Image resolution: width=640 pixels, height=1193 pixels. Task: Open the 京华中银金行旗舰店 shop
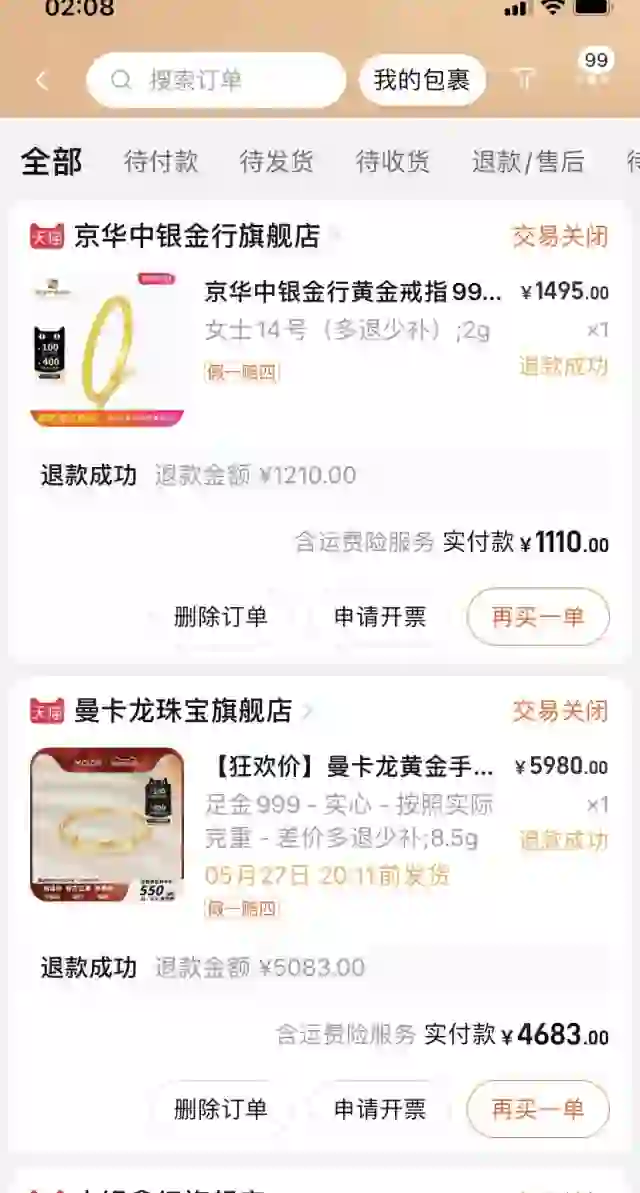pyautogui.click(x=196, y=236)
